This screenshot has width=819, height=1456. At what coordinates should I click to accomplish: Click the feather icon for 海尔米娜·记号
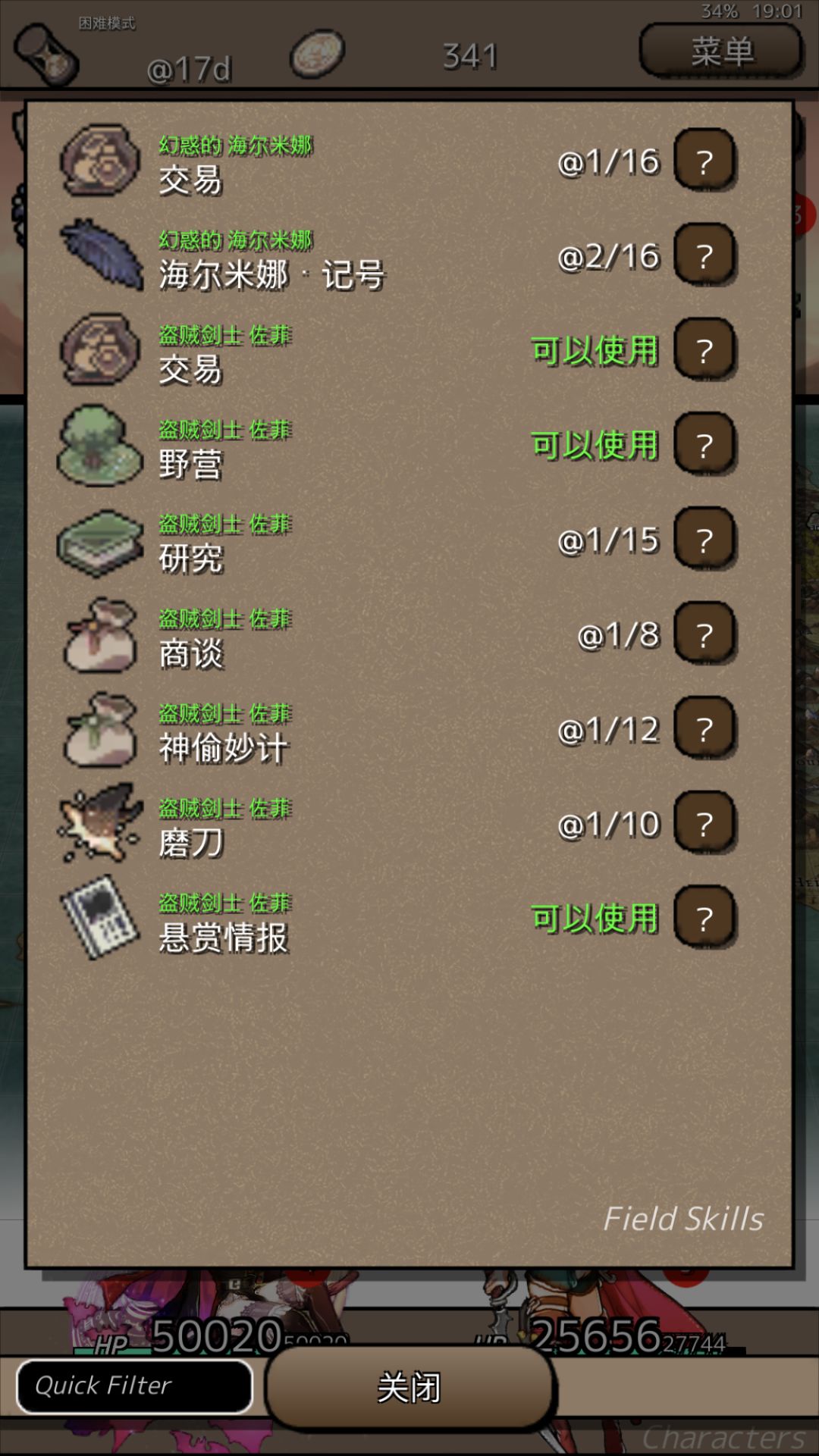pyautogui.click(x=99, y=255)
